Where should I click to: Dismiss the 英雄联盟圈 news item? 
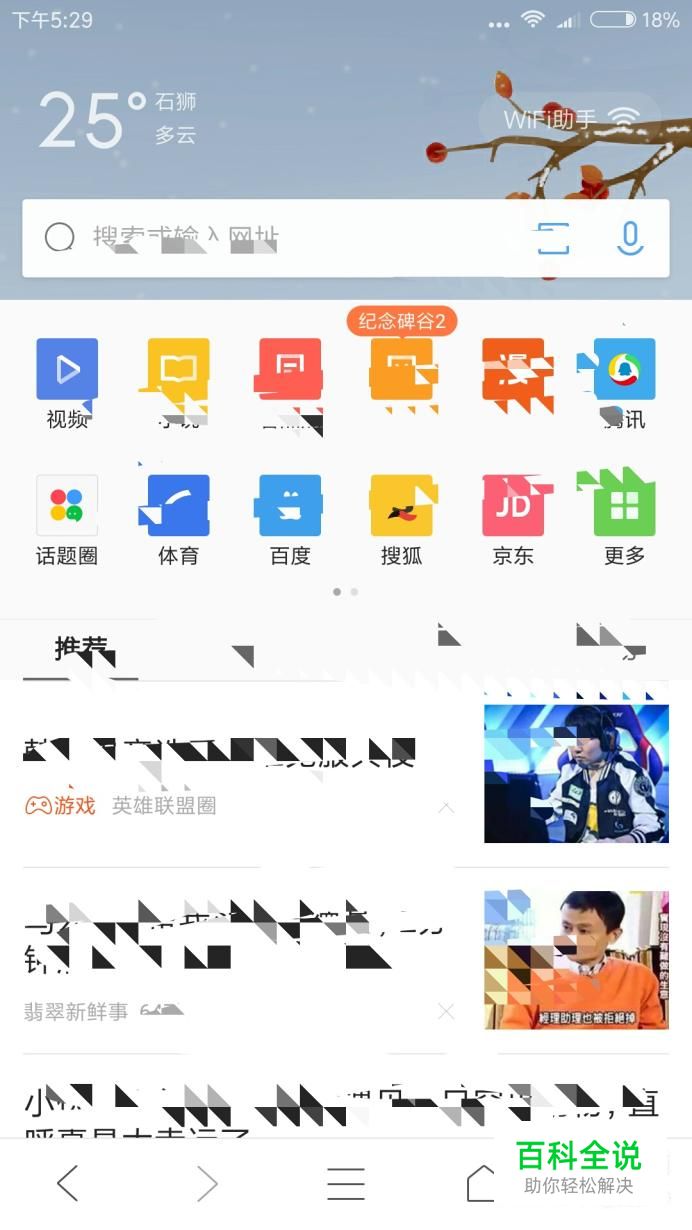[x=446, y=806]
